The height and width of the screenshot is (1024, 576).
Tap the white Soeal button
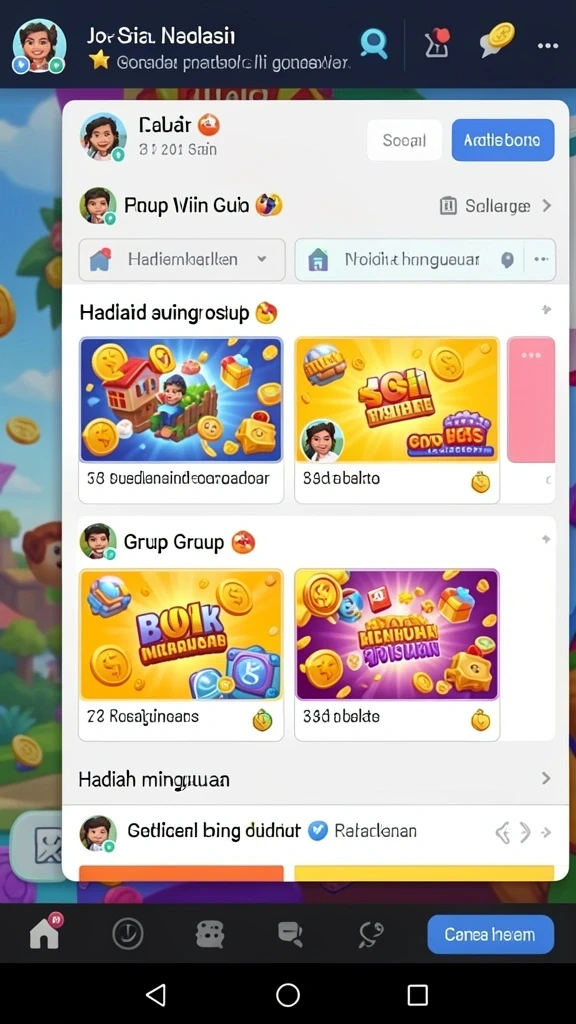pos(404,140)
